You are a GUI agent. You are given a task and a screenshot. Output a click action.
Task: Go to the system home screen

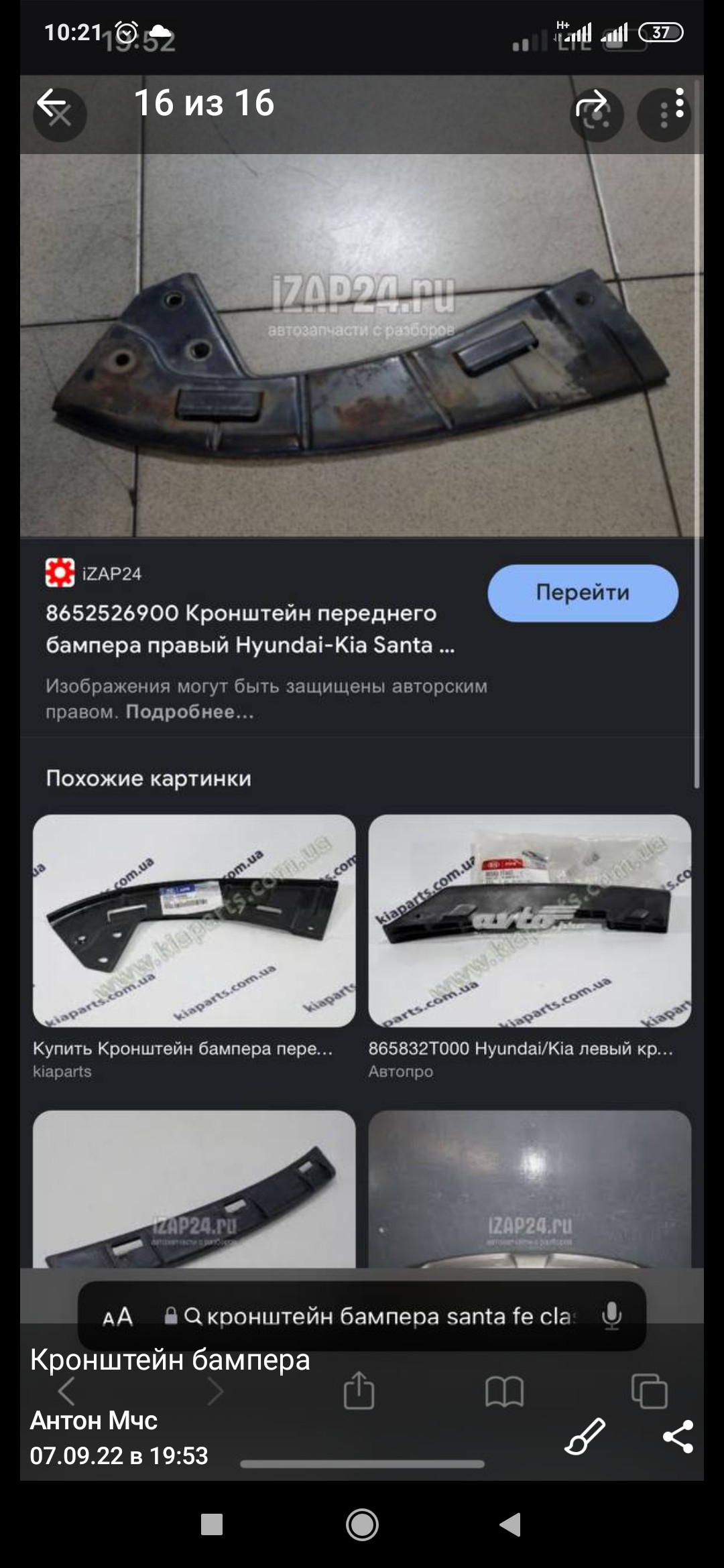[x=362, y=1525]
